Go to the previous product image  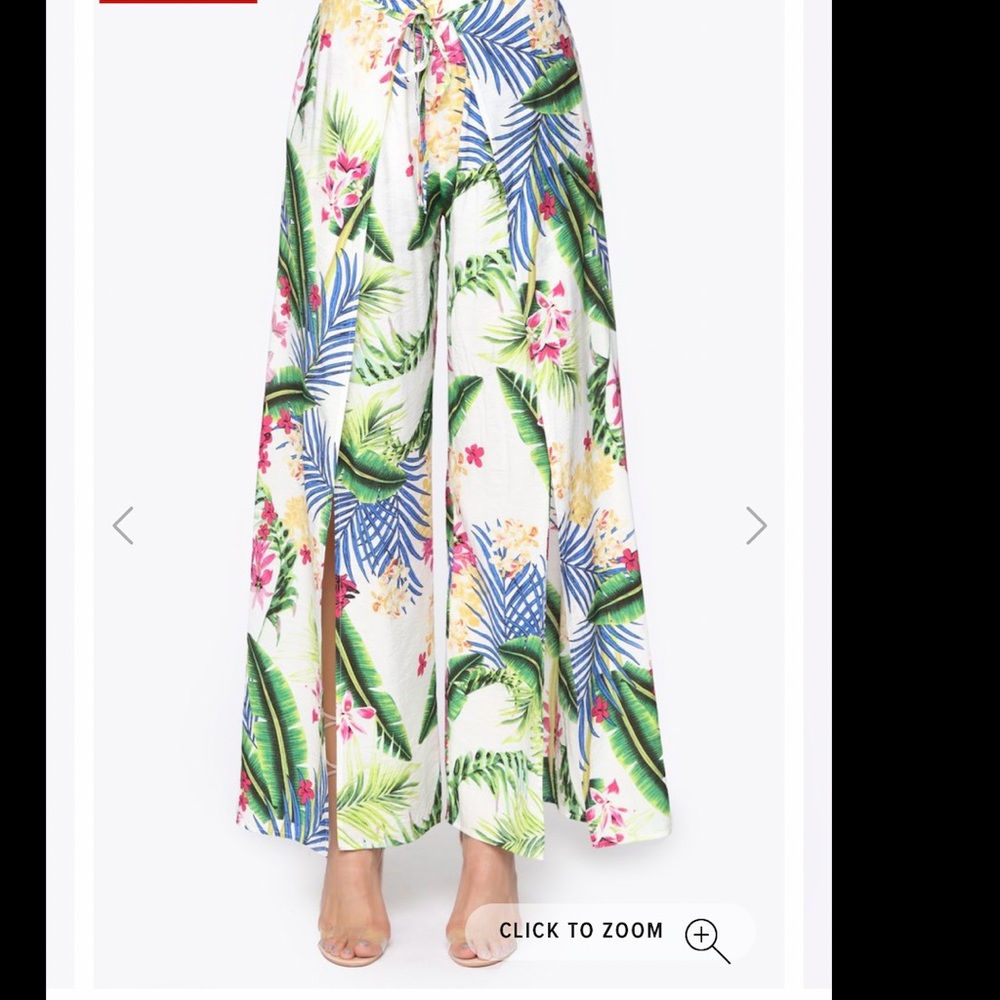coord(123,525)
